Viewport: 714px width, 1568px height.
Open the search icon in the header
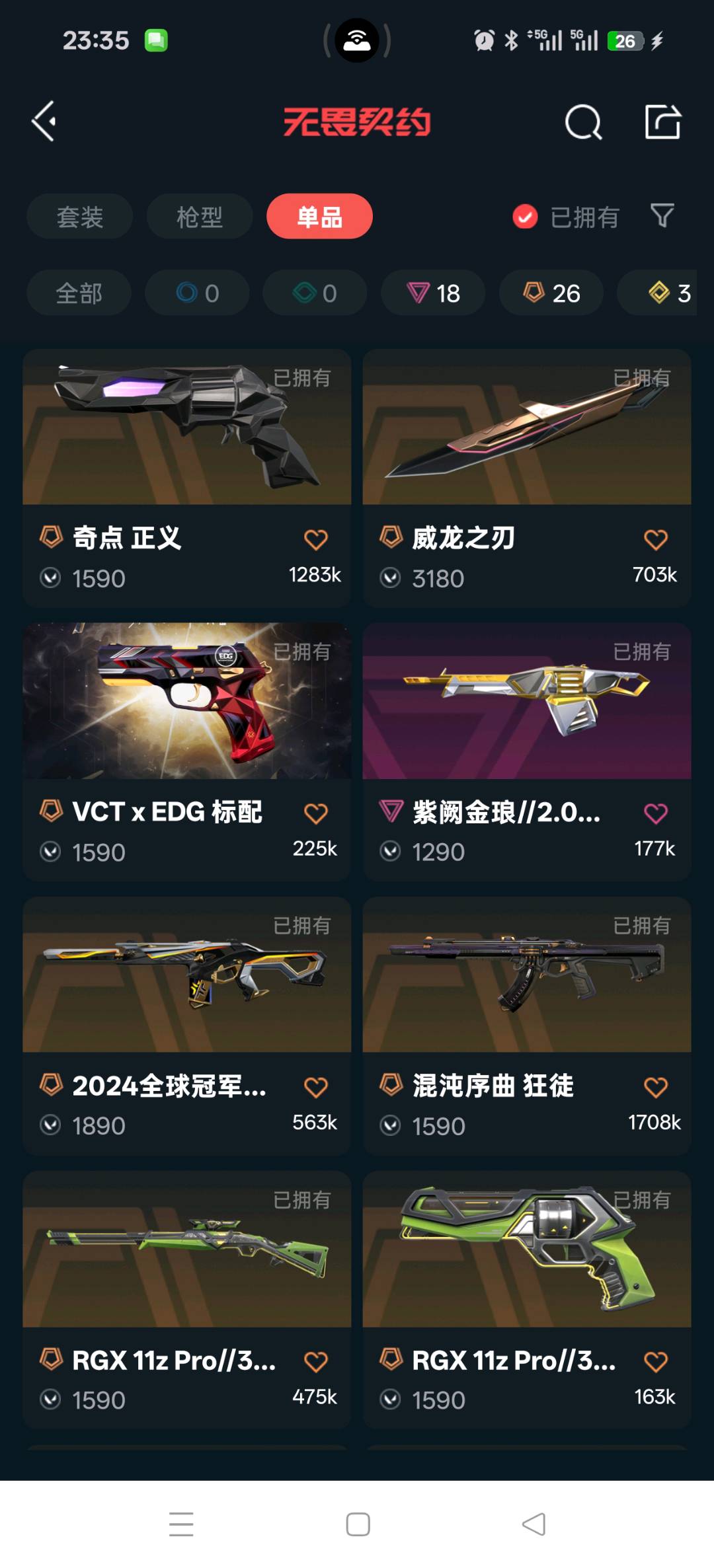point(583,122)
